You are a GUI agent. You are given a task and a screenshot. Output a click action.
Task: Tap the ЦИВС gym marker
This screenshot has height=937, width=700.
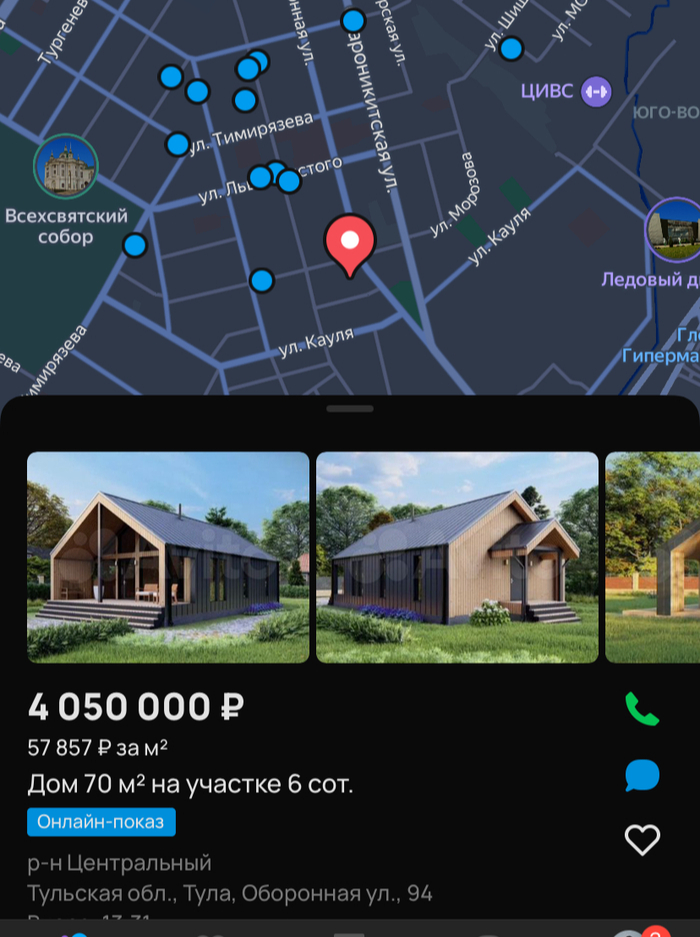click(596, 92)
